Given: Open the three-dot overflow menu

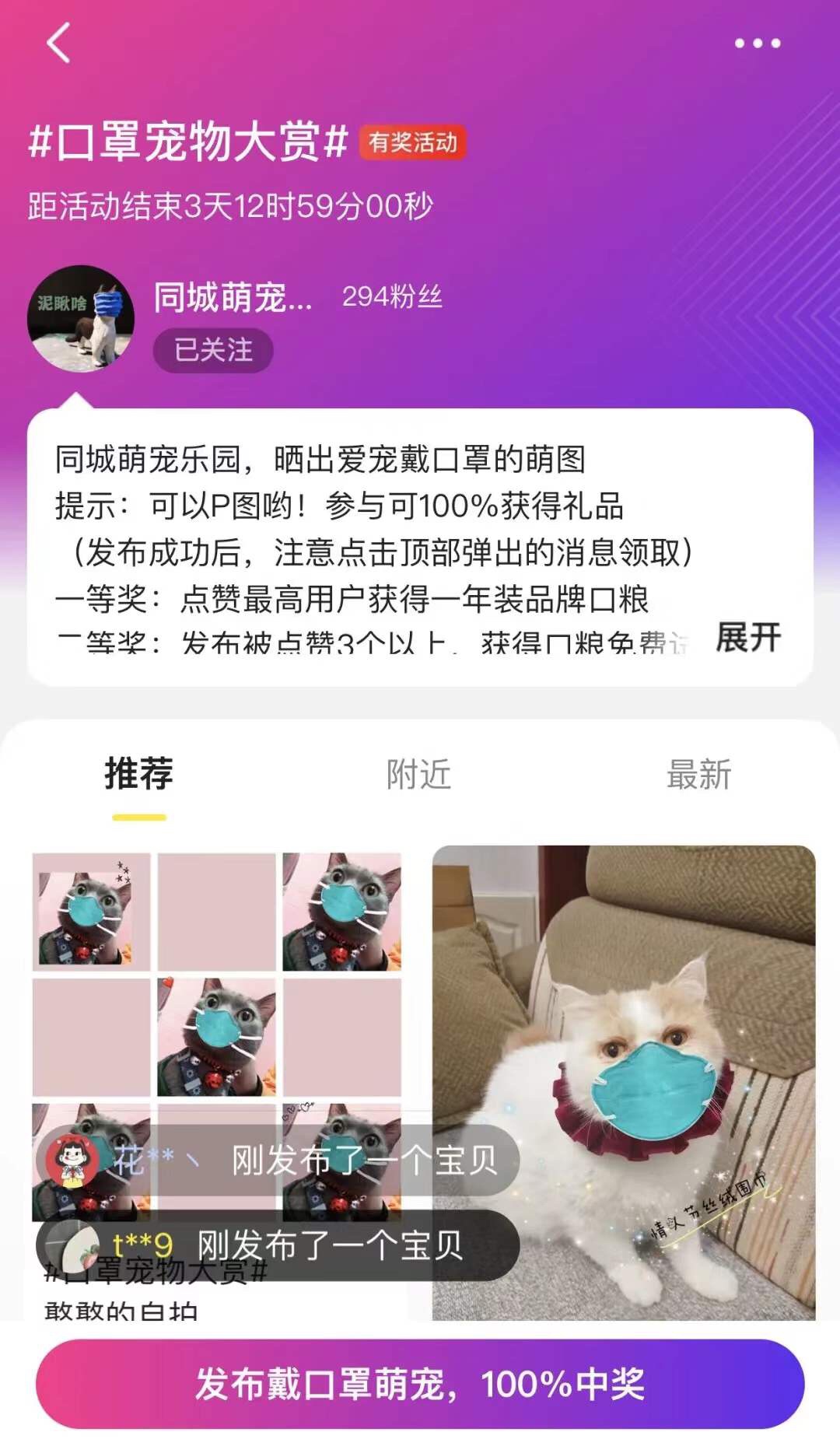Looking at the screenshot, I should point(758,44).
